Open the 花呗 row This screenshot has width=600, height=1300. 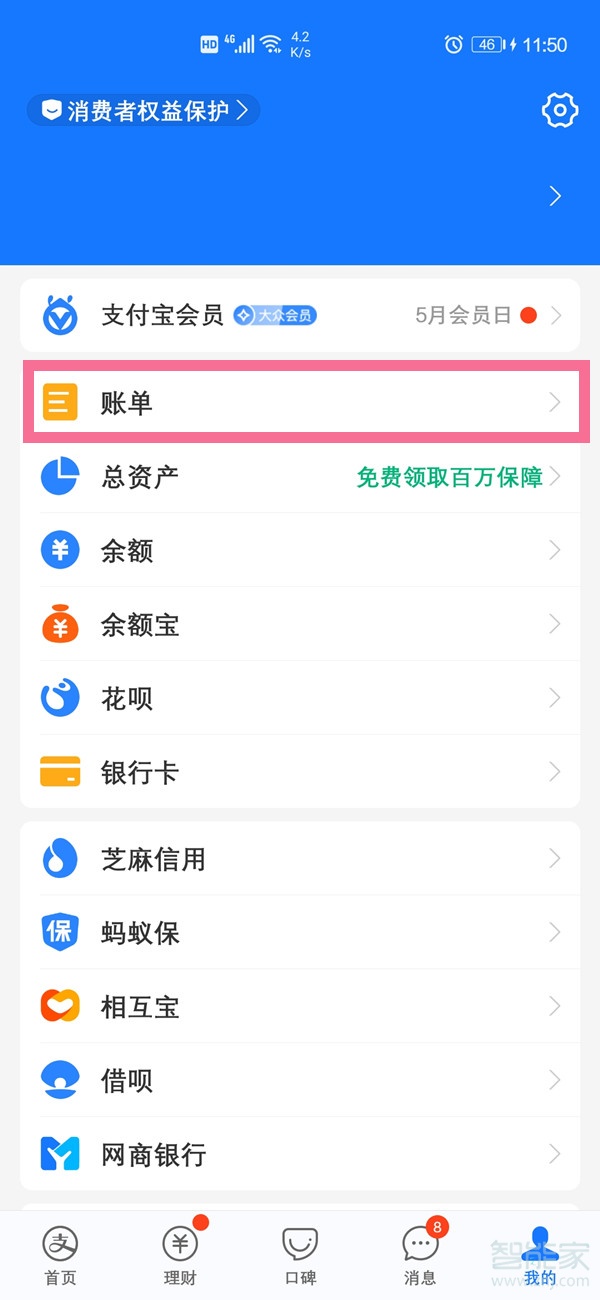tap(300, 698)
